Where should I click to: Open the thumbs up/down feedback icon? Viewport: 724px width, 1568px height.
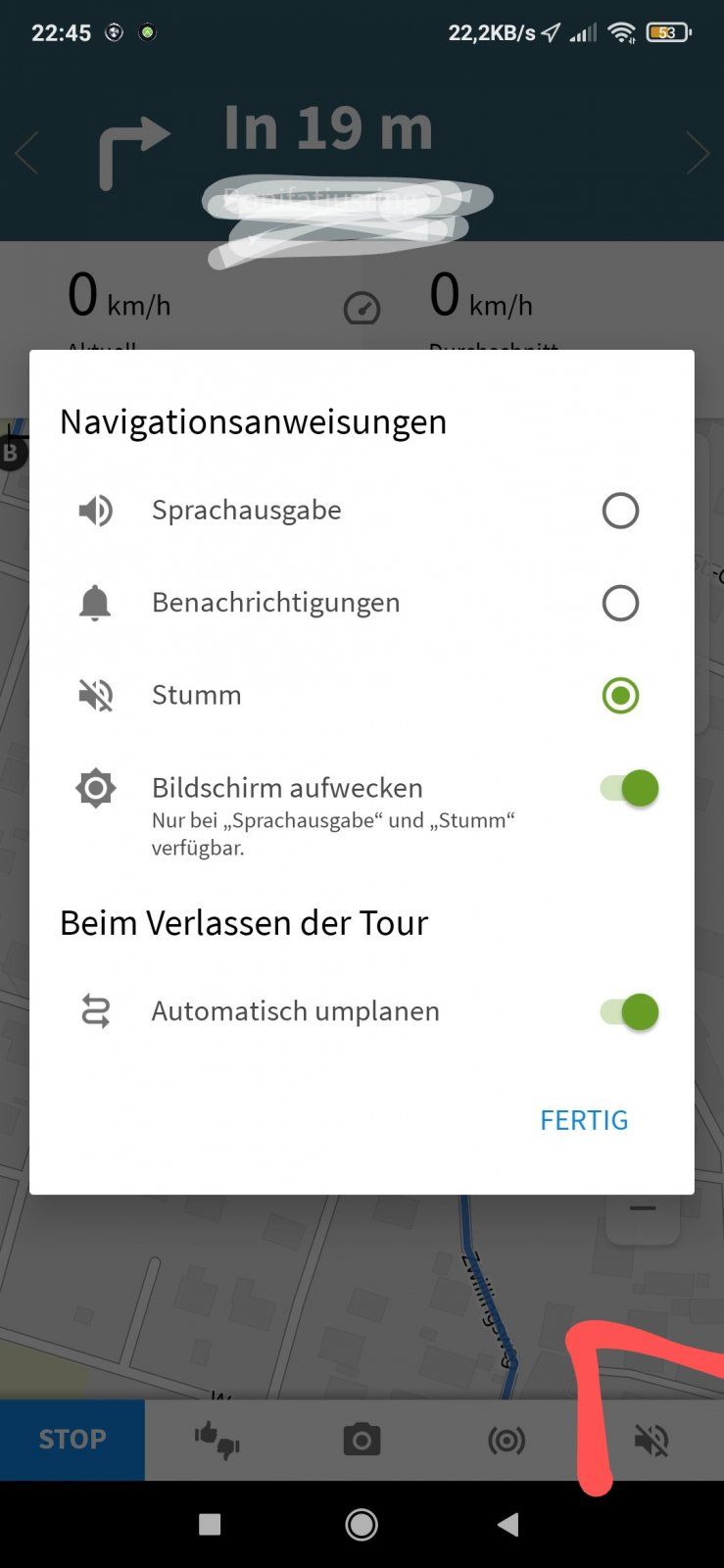[x=217, y=1440]
